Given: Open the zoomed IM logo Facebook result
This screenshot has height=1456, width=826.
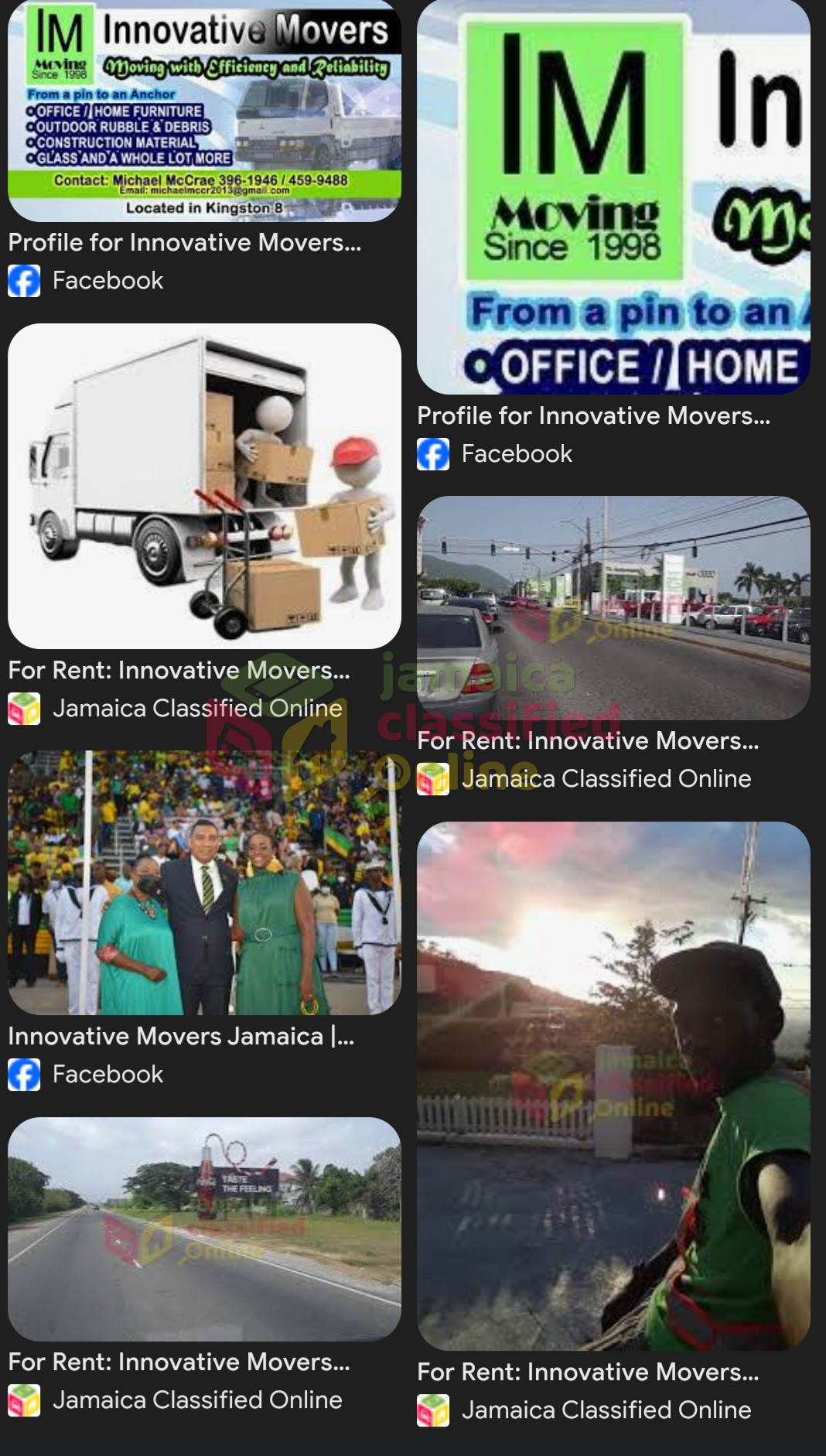Looking at the screenshot, I should click(613, 197).
